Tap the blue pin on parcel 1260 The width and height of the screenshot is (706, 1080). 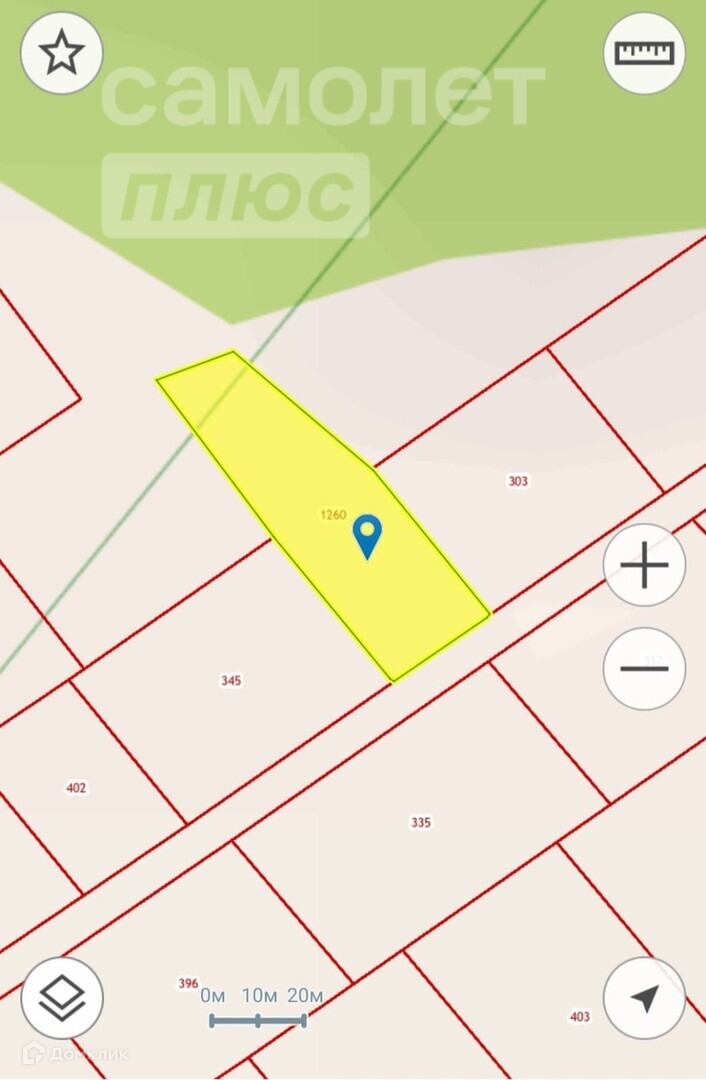pos(368,535)
